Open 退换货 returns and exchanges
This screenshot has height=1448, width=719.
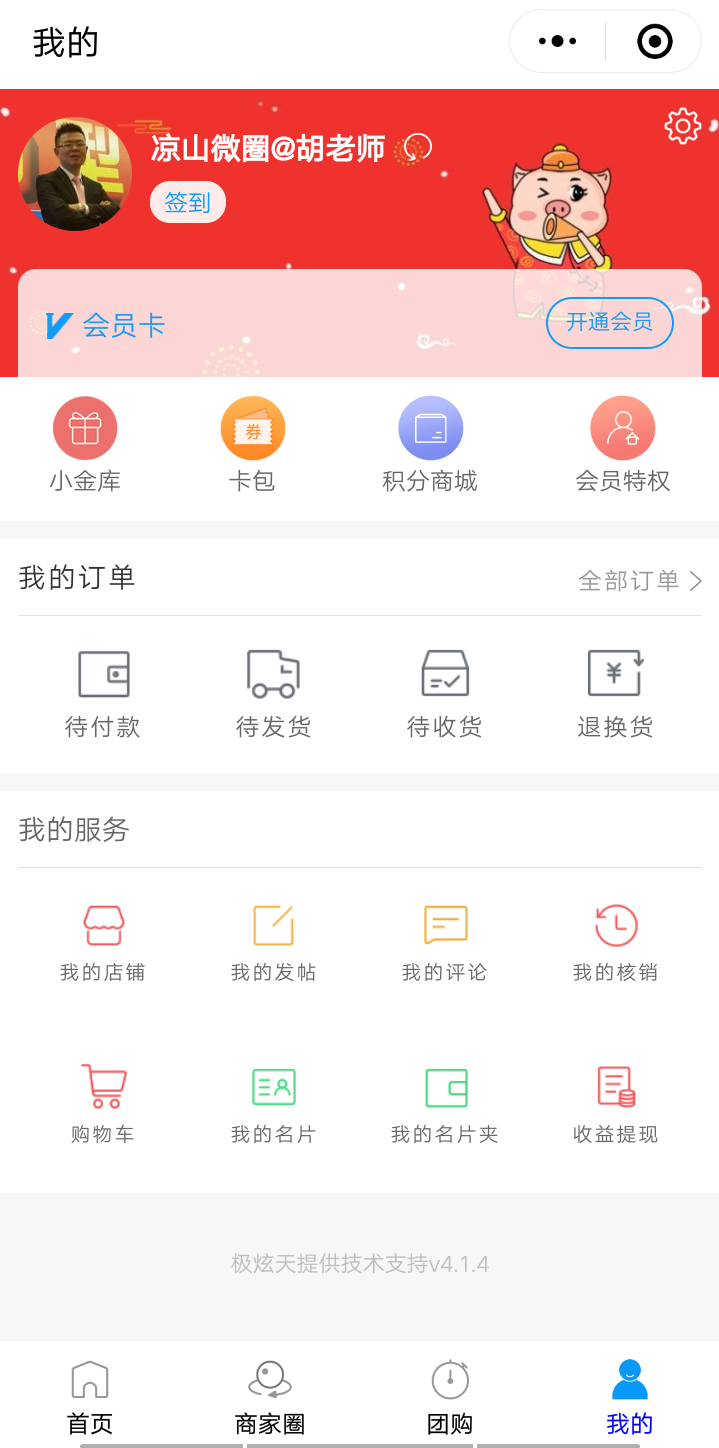[x=615, y=694]
